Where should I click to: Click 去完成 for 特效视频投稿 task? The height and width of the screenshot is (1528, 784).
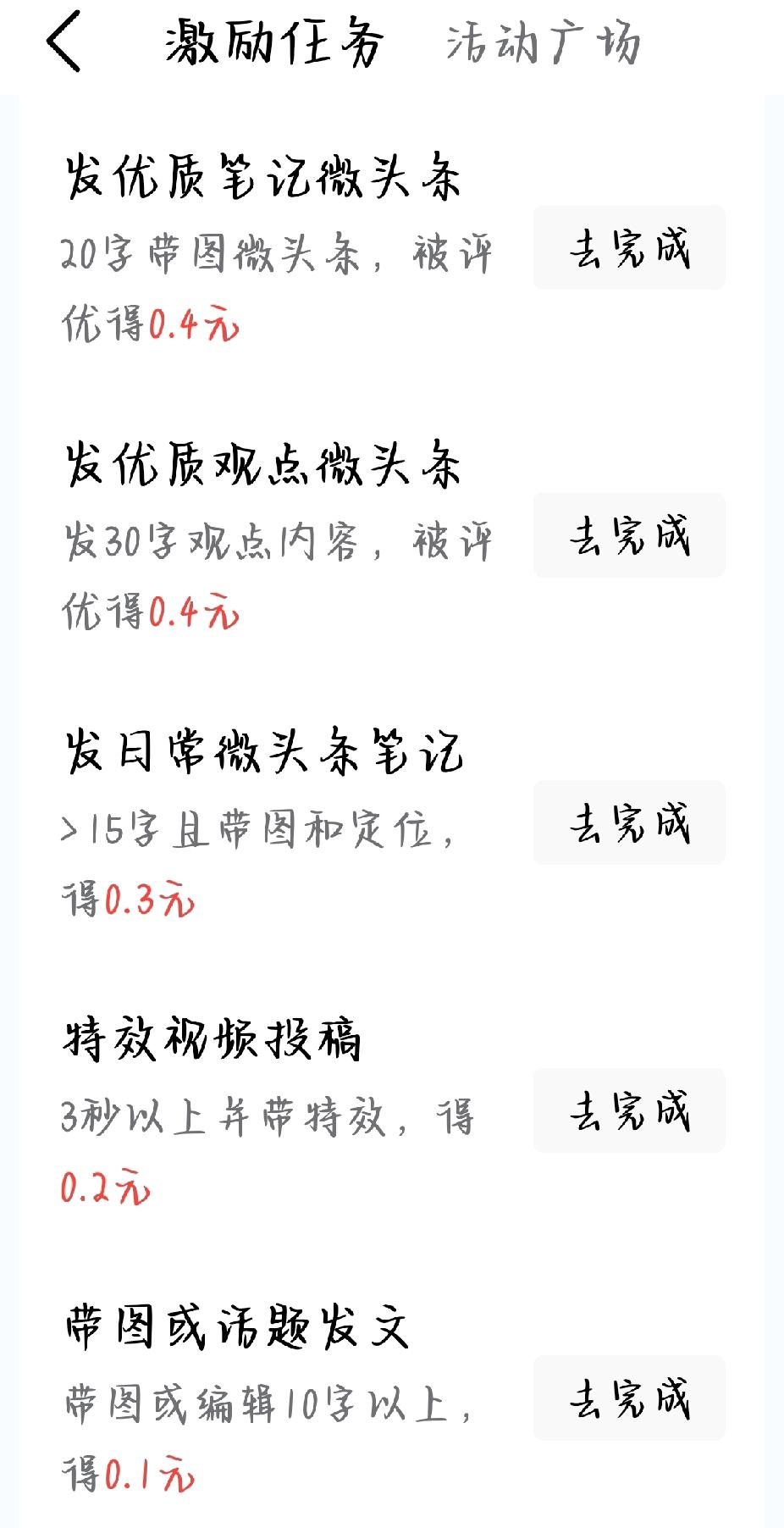(x=630, y=1112)
